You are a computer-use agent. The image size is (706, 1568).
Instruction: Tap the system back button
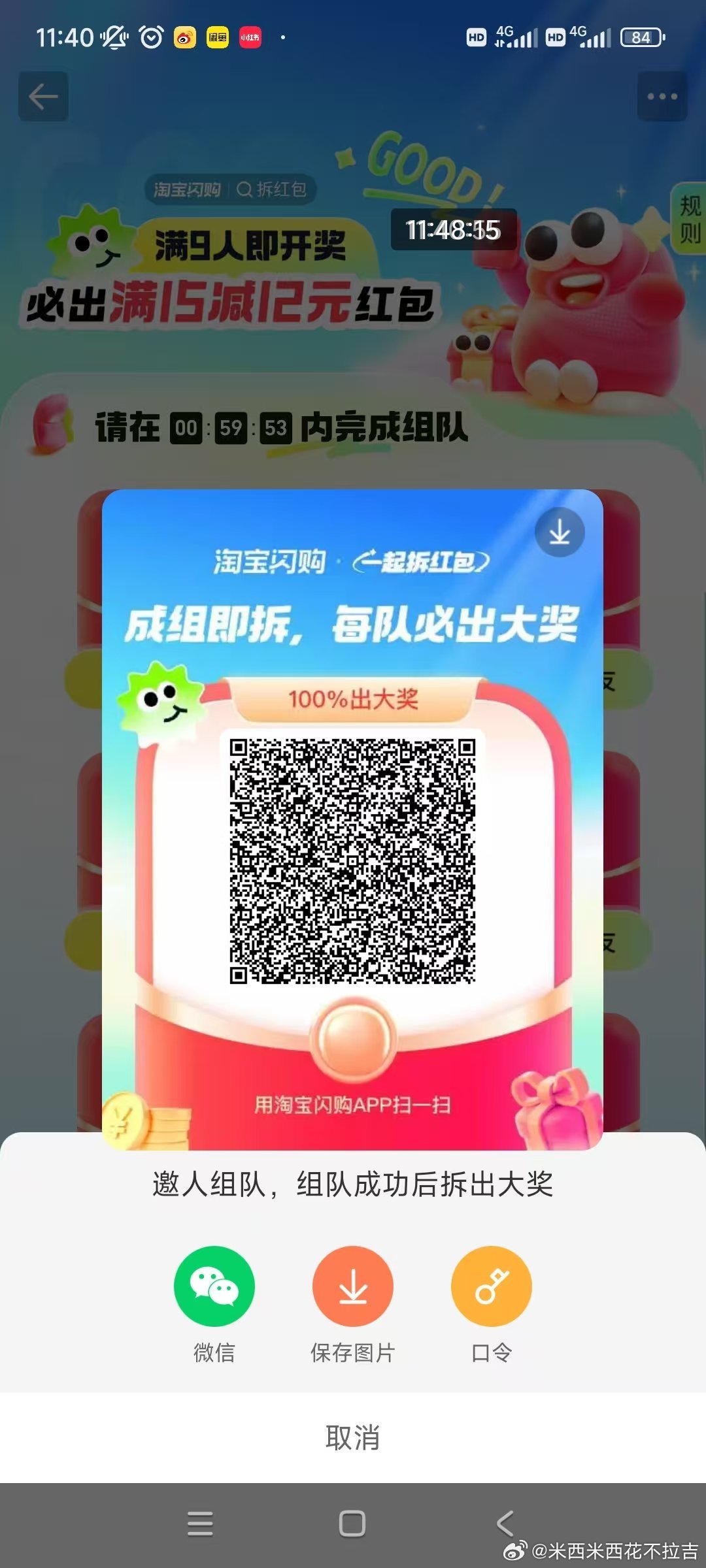click(x=505, y=1523)
